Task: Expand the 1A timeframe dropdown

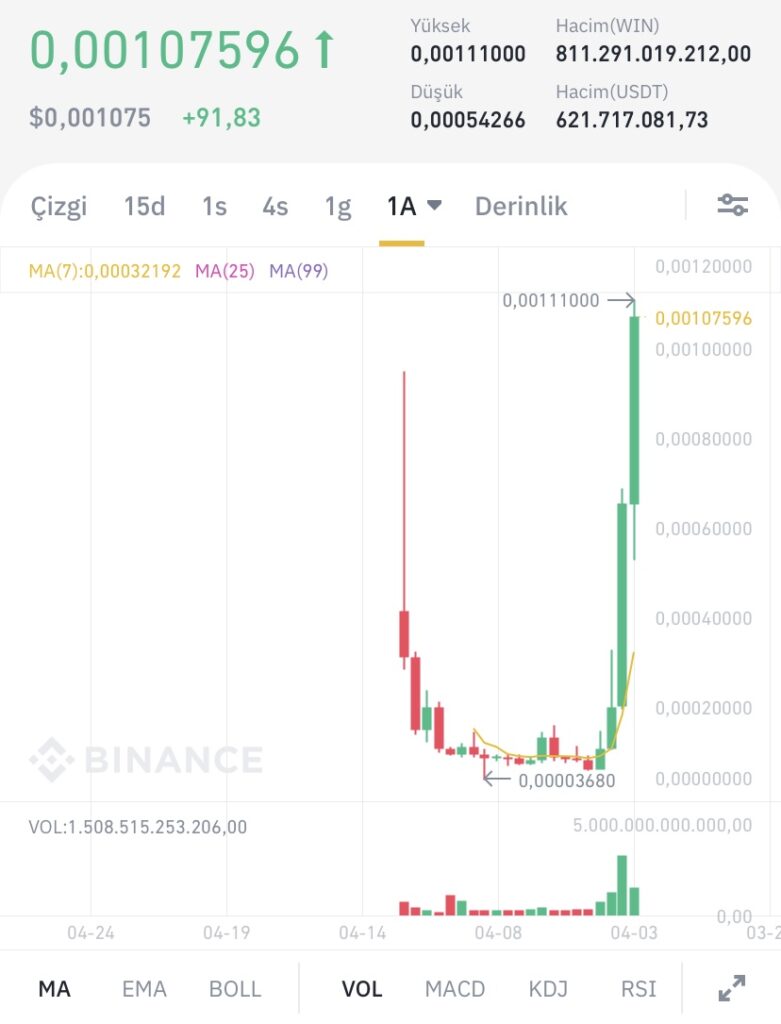Action: [413, 206]
